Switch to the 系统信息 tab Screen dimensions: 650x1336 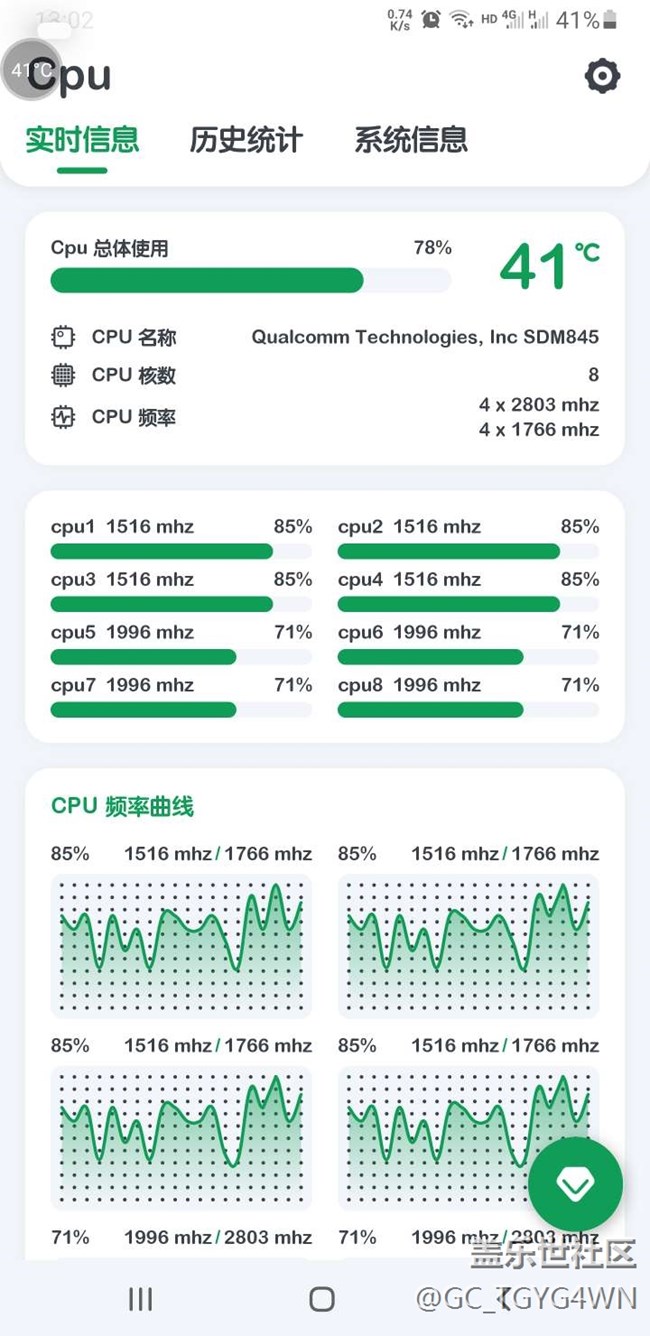coord(411,139)
